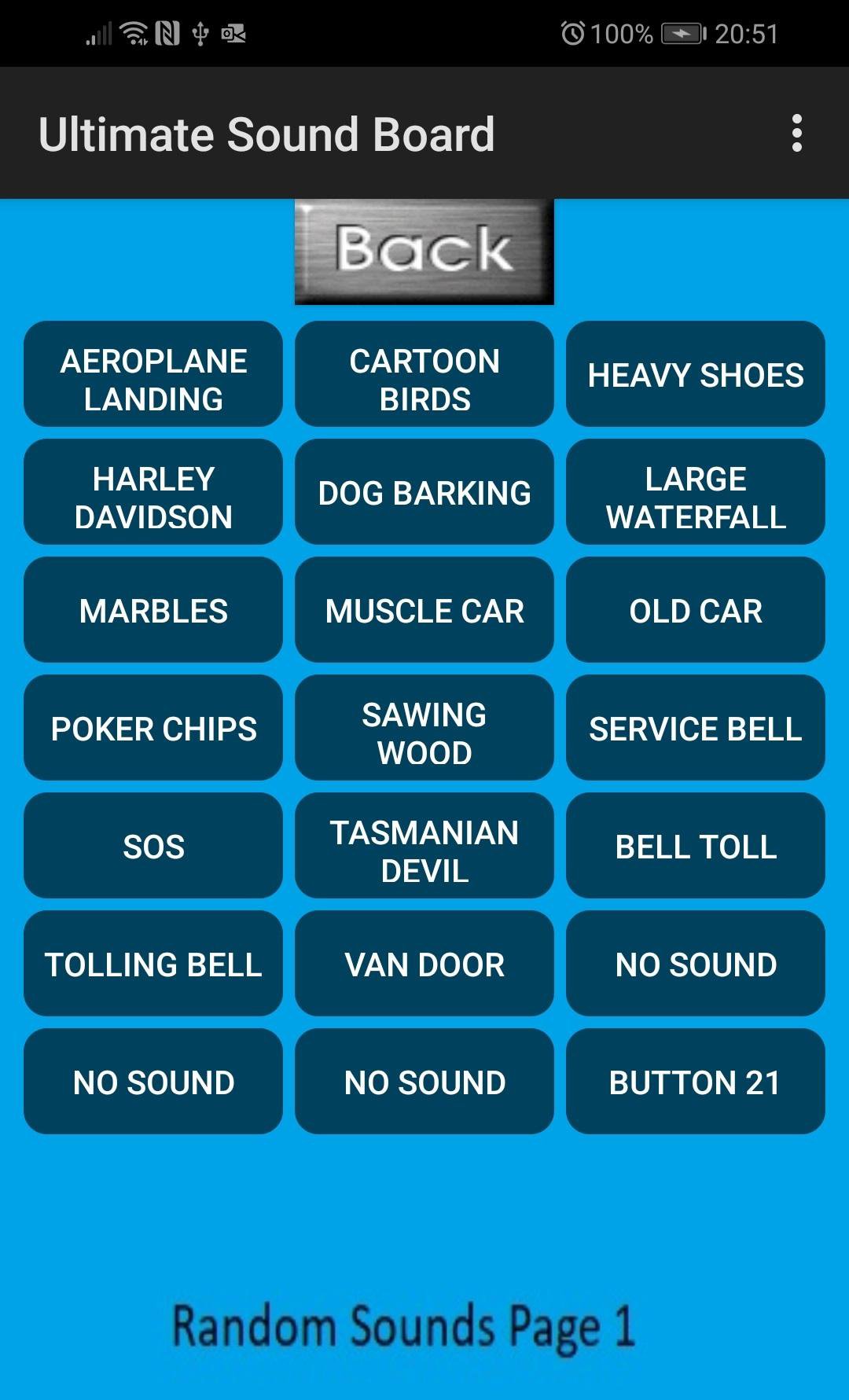Tap the Back button
Viewport: 849px width, 1400px height.
[x=424, y=252]
